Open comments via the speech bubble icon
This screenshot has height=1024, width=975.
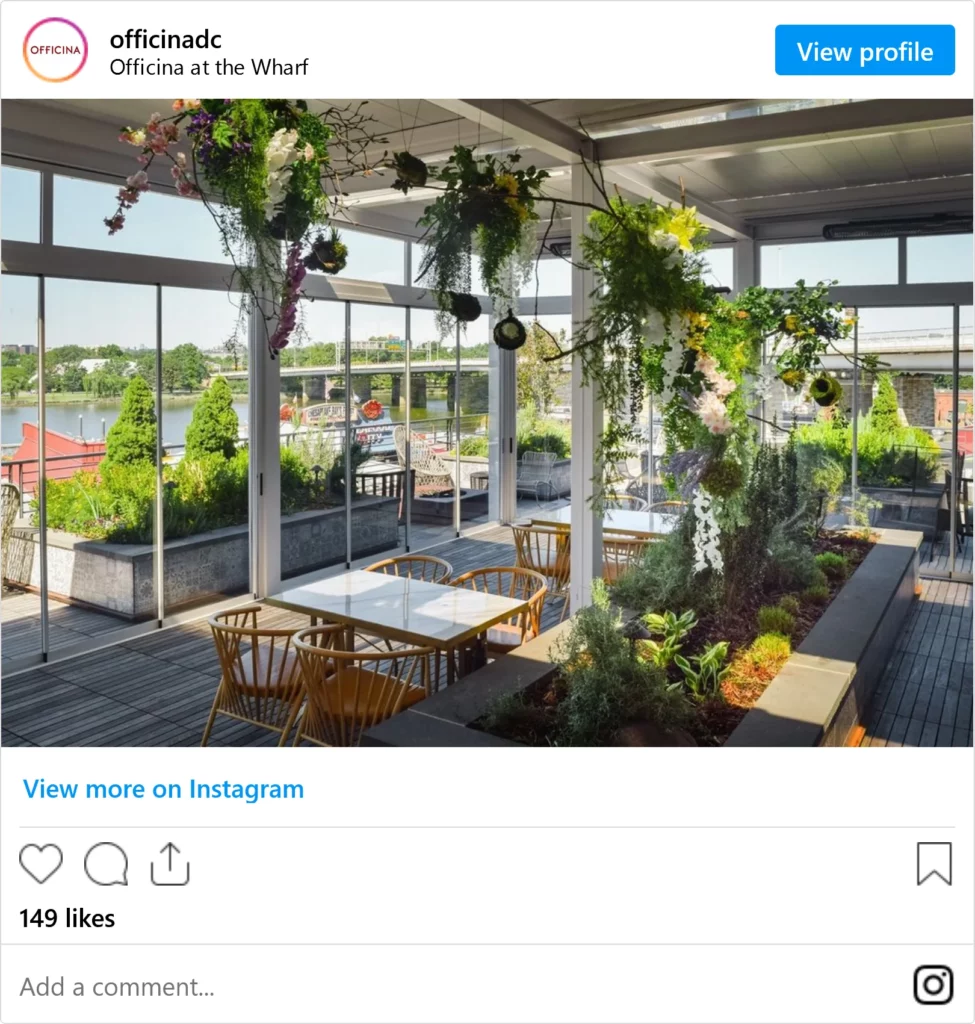106,864
